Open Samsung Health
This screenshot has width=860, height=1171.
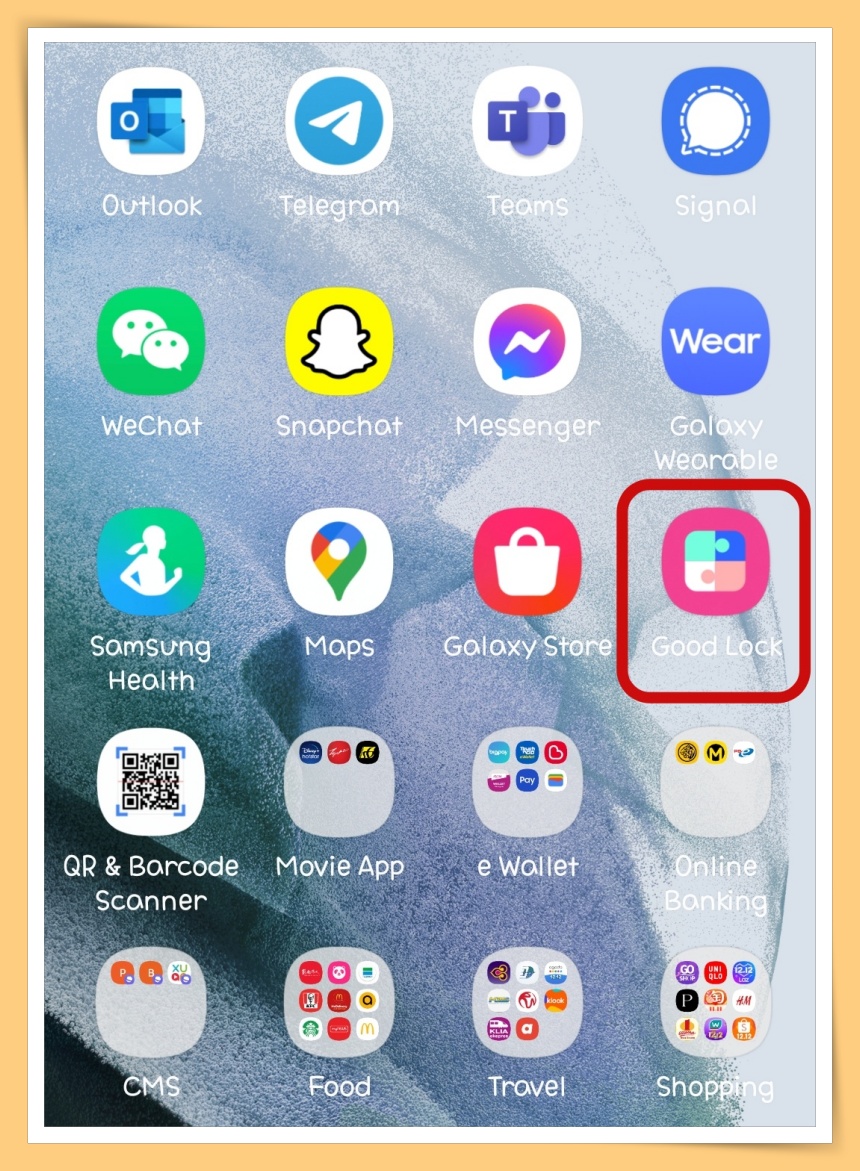151,561
